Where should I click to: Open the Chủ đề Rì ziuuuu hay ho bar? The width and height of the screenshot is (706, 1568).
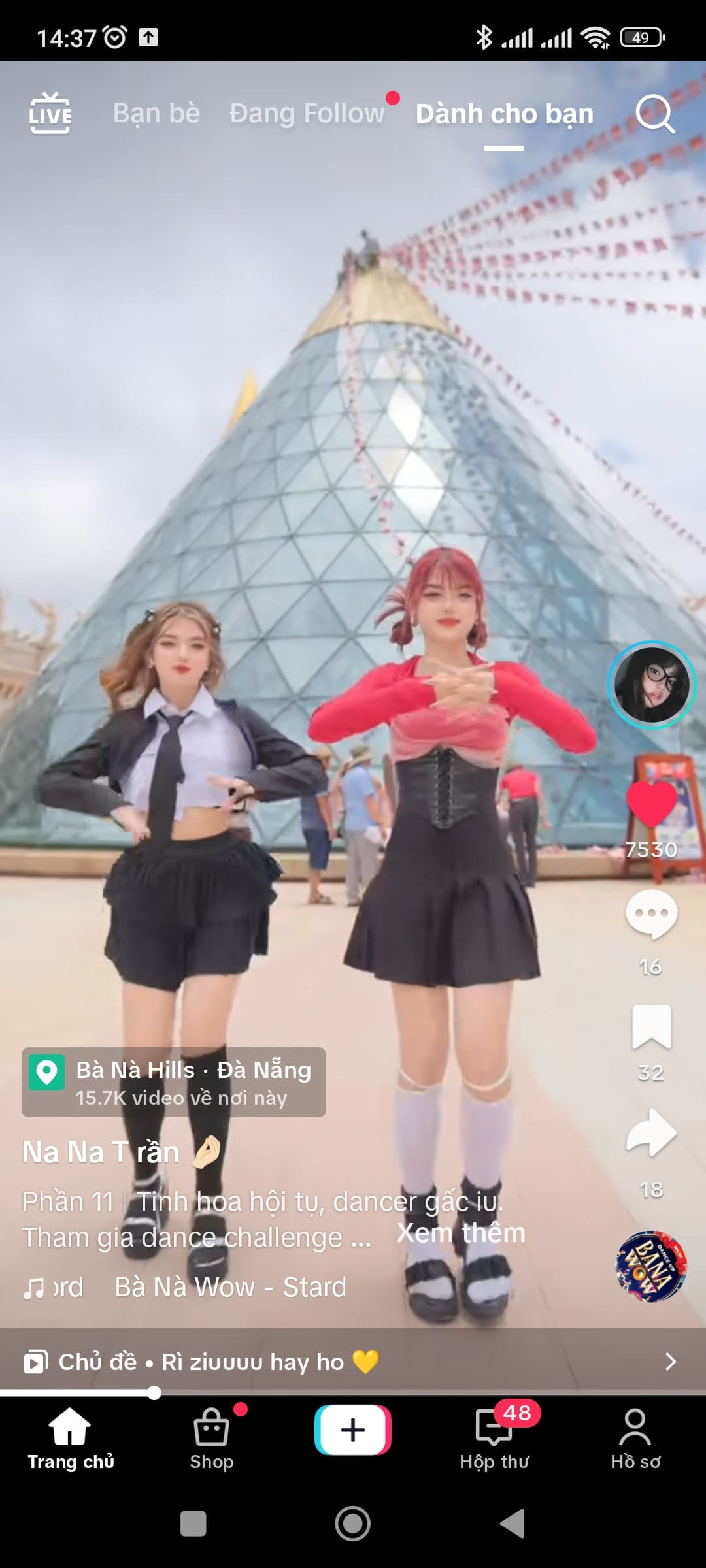click(x=353, y=1362)
